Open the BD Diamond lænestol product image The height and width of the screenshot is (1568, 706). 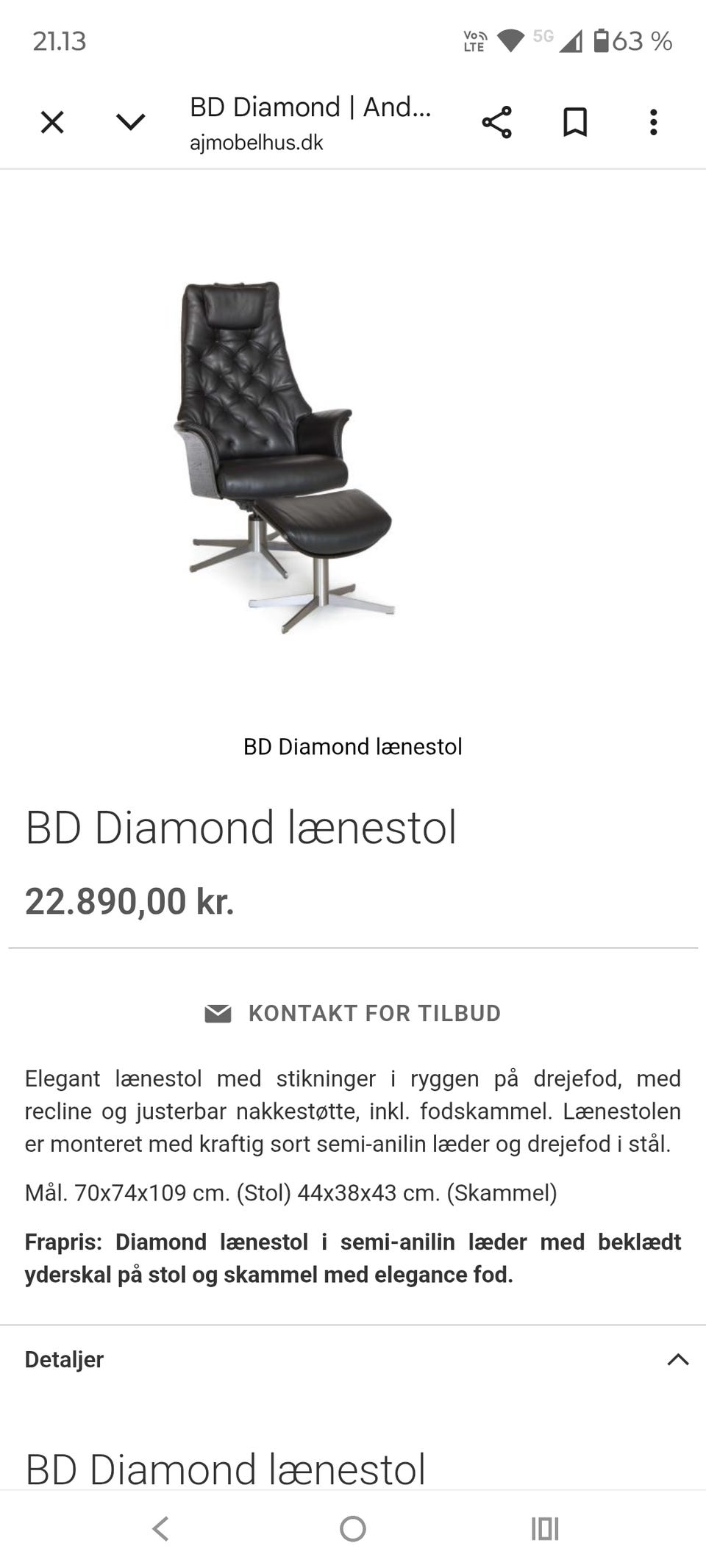287,456
